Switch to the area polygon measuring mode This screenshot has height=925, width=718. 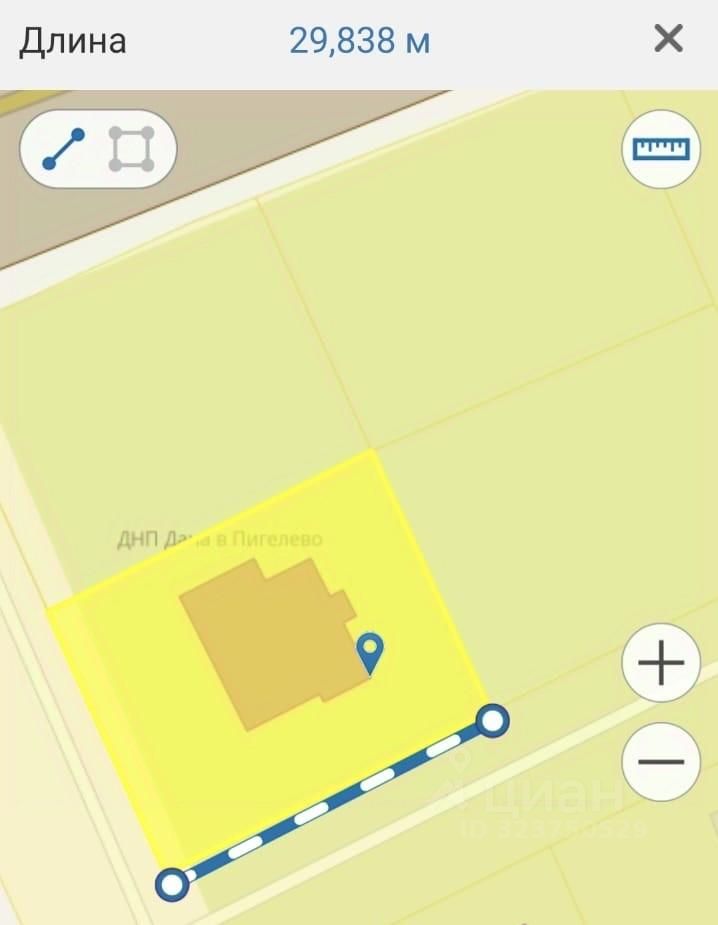pos(132,149)
